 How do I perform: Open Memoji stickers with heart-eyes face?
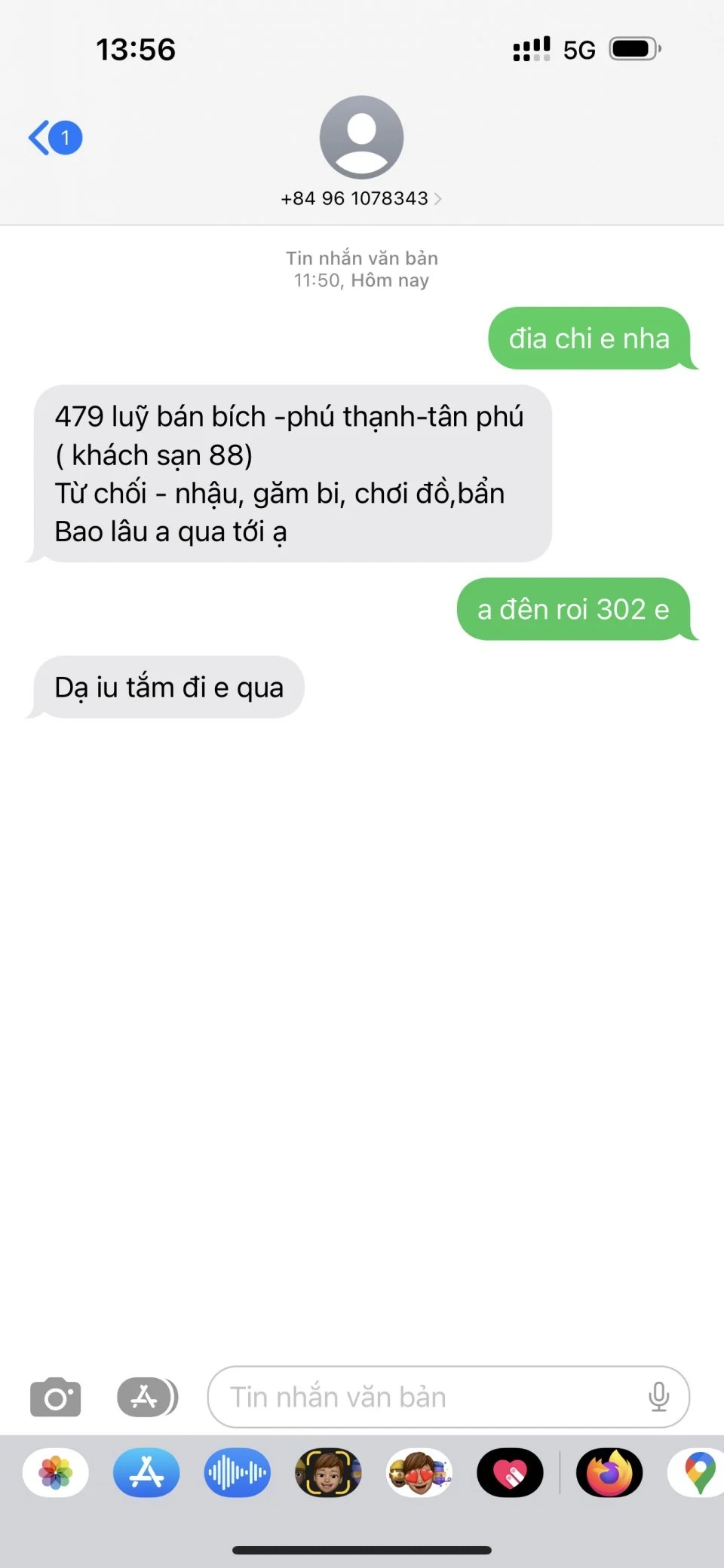pos(419,1472)
